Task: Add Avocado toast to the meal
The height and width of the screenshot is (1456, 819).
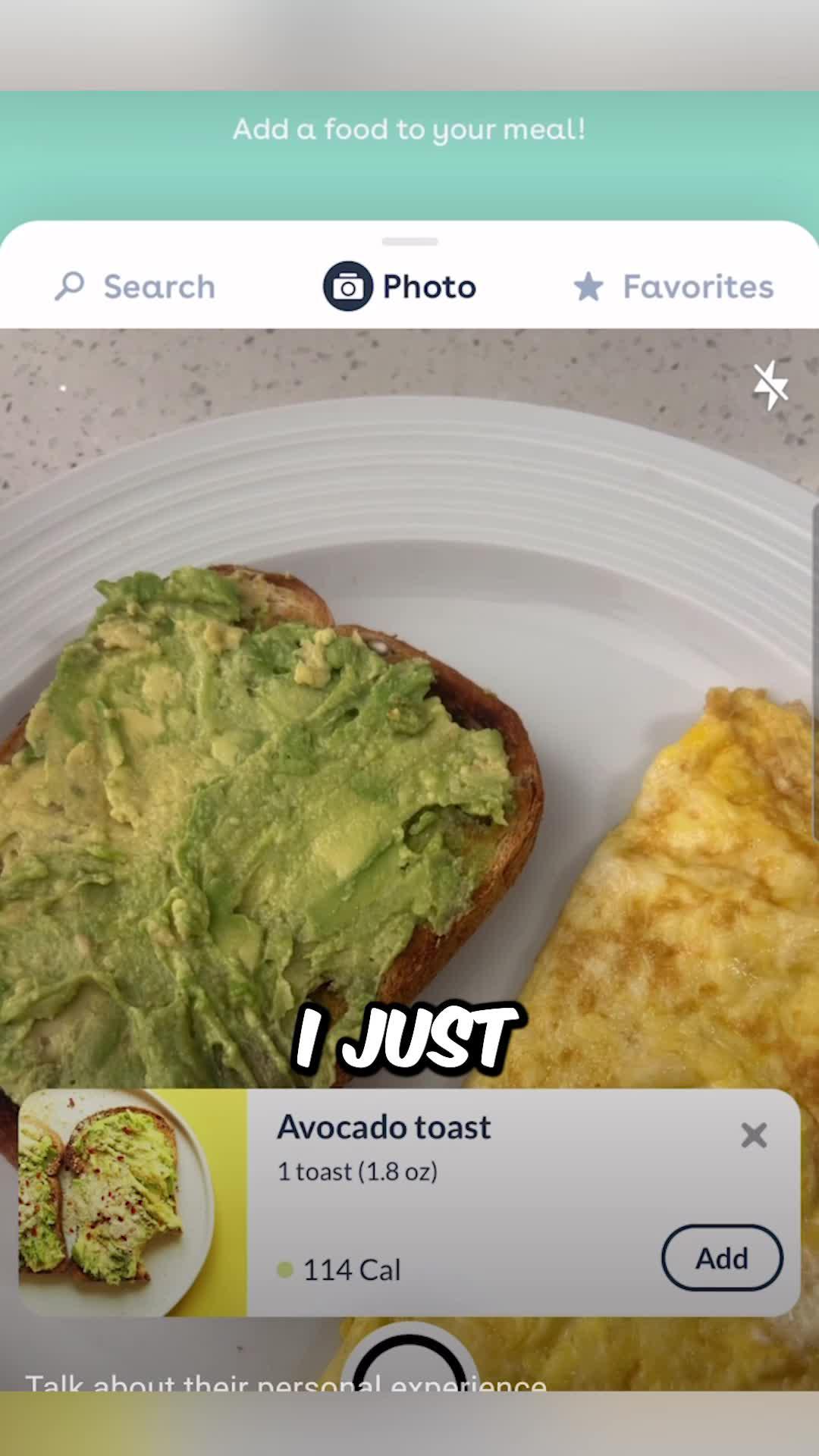Action: pos(722,1258)
